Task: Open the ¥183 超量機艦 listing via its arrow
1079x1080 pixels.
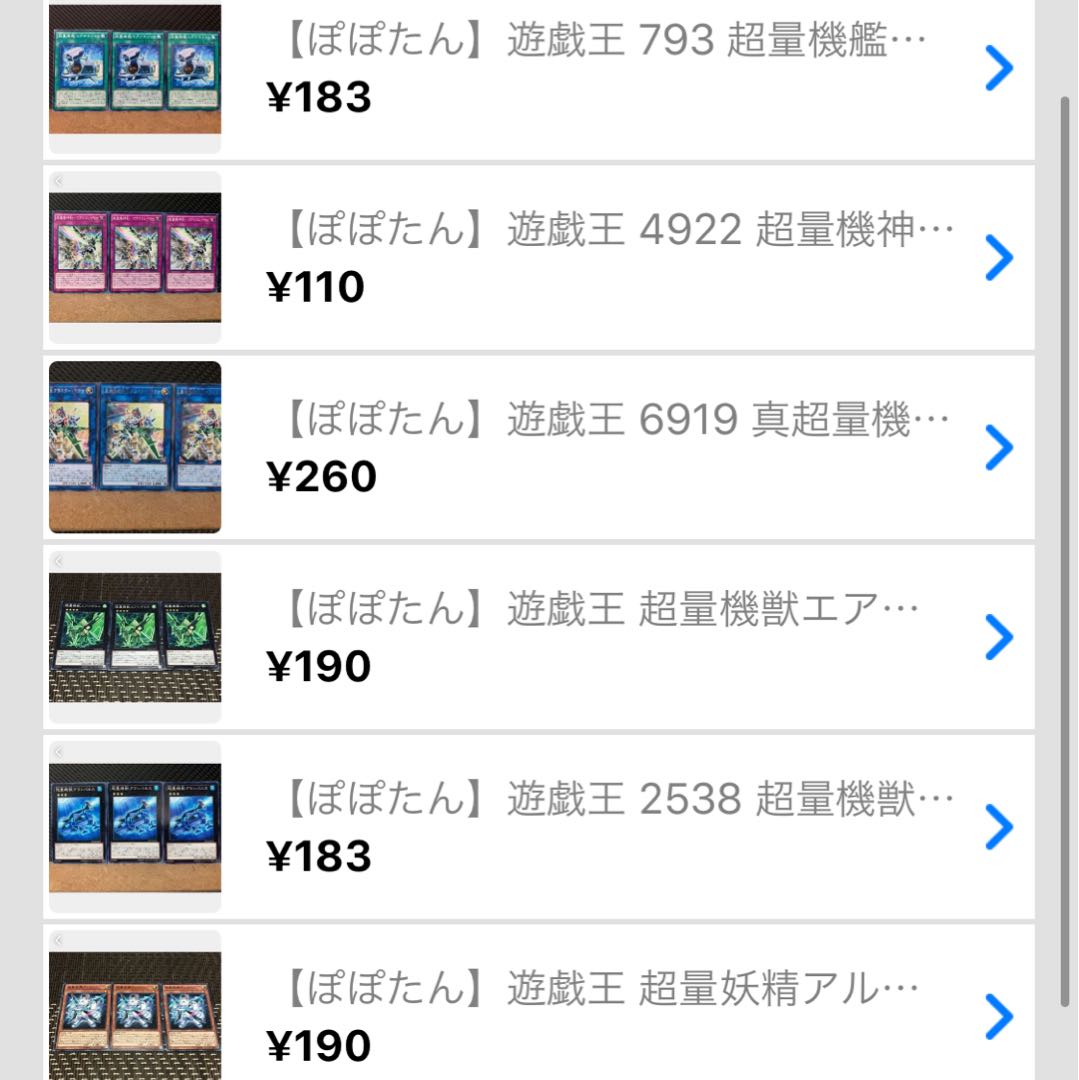Action: pos(997,68)
